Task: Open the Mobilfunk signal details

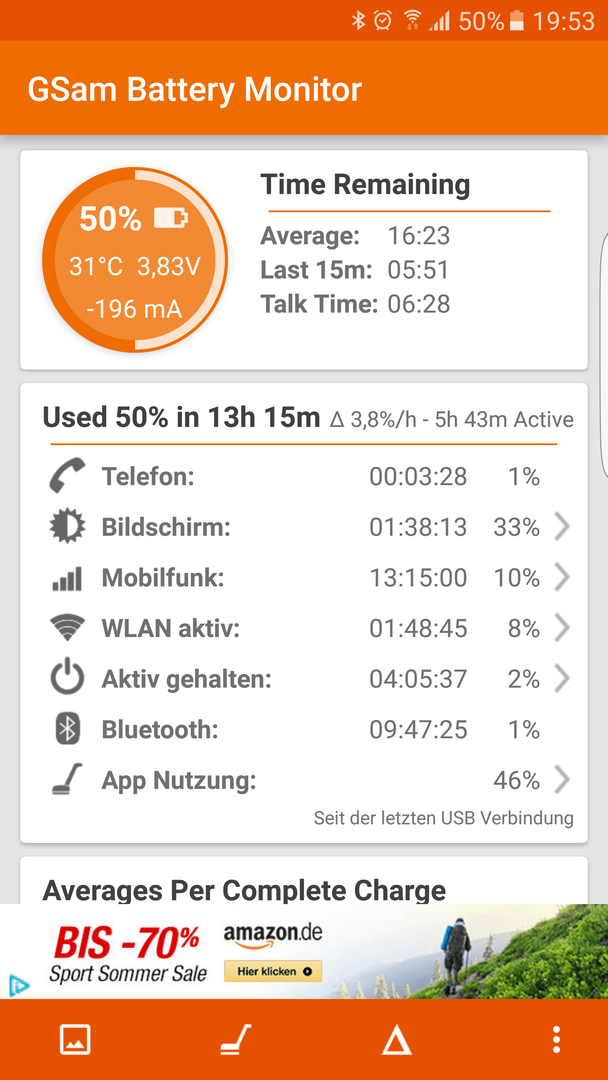Action: pyautogui.click(x=304, y=578)
